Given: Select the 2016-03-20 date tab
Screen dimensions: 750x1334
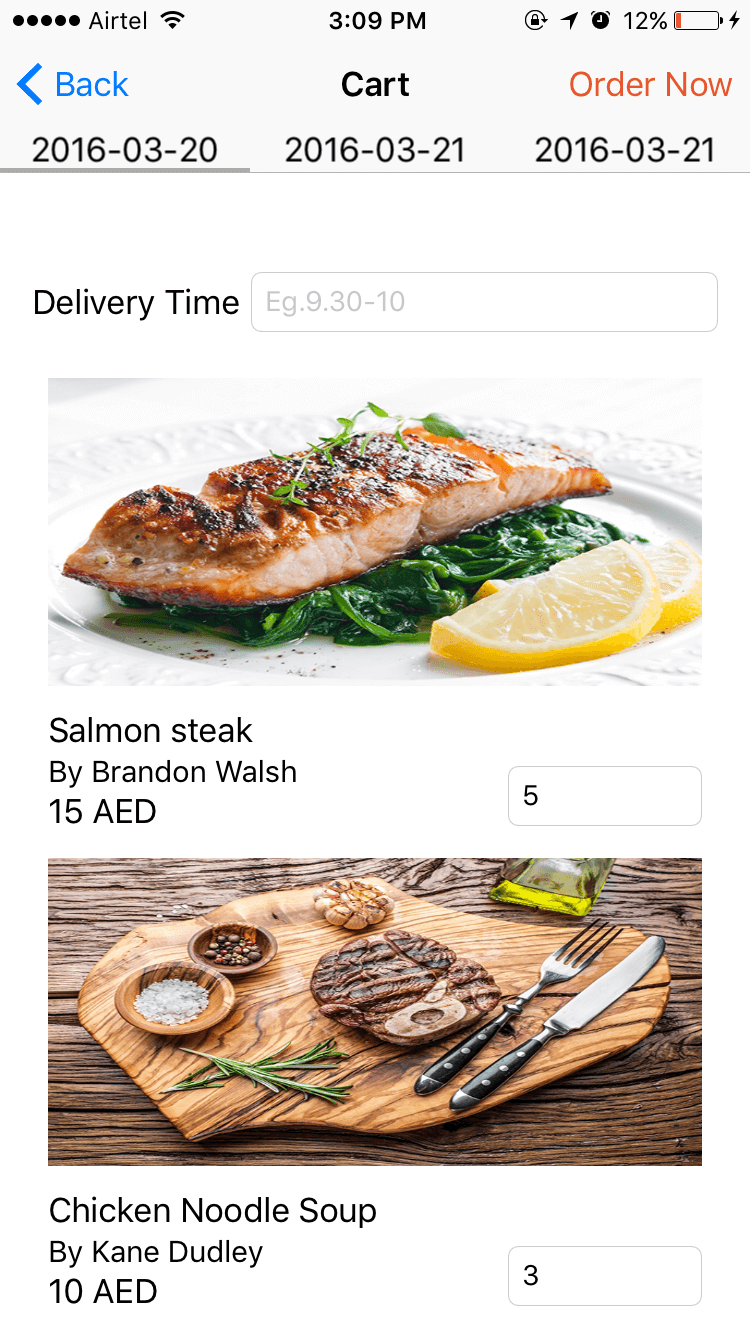Looking at the screenshot, I should point(125,150).
